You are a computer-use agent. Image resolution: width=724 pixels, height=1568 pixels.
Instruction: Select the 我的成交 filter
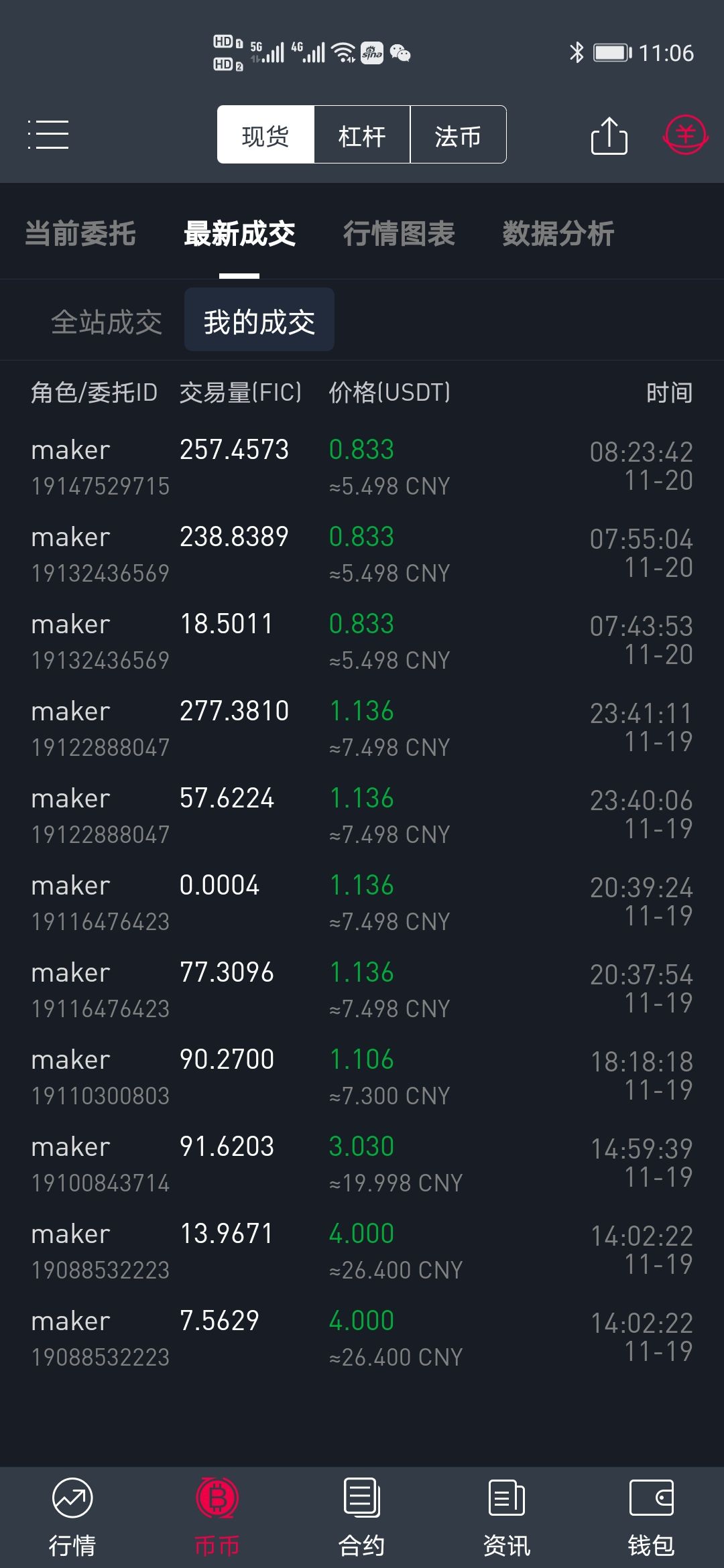pos(259,320)
